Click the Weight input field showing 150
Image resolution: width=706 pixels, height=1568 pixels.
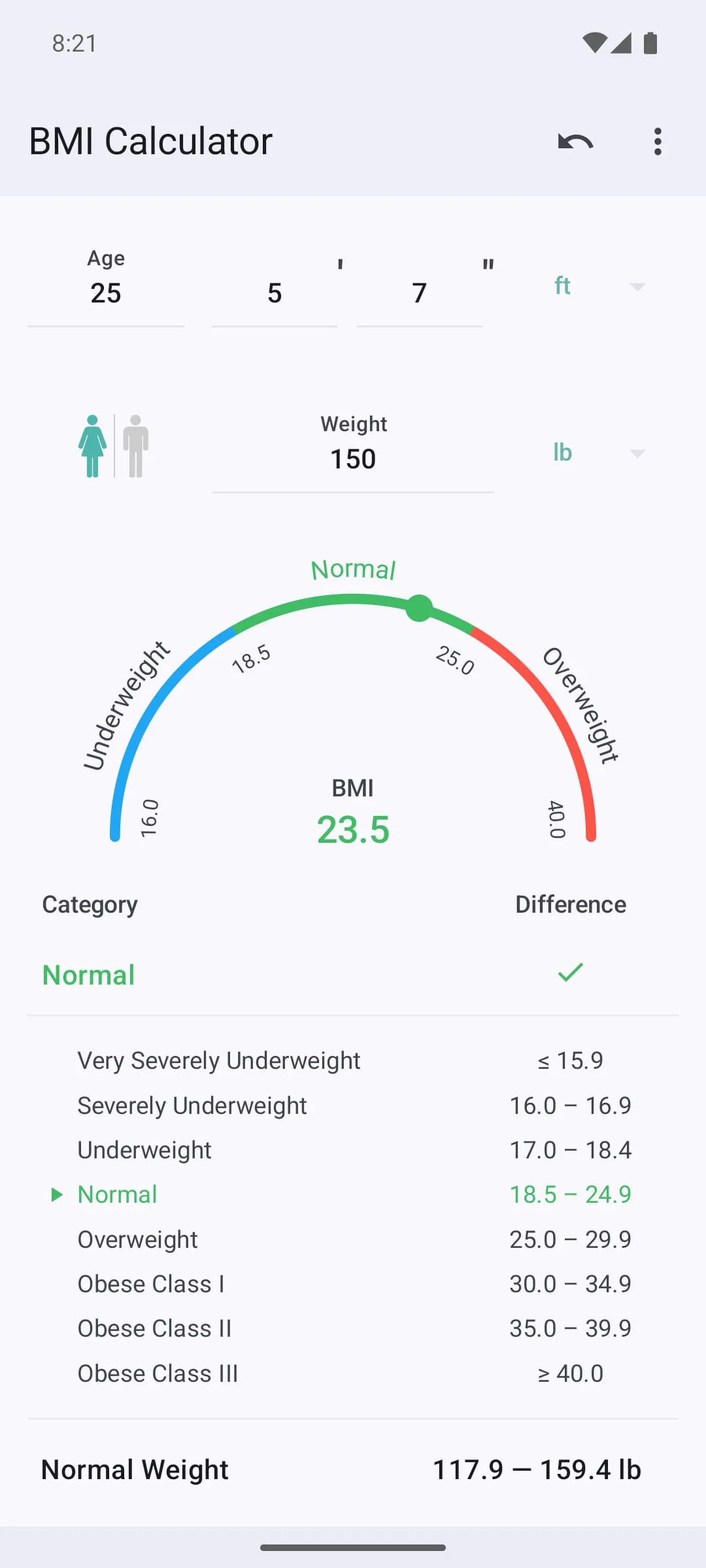point(353,458)
